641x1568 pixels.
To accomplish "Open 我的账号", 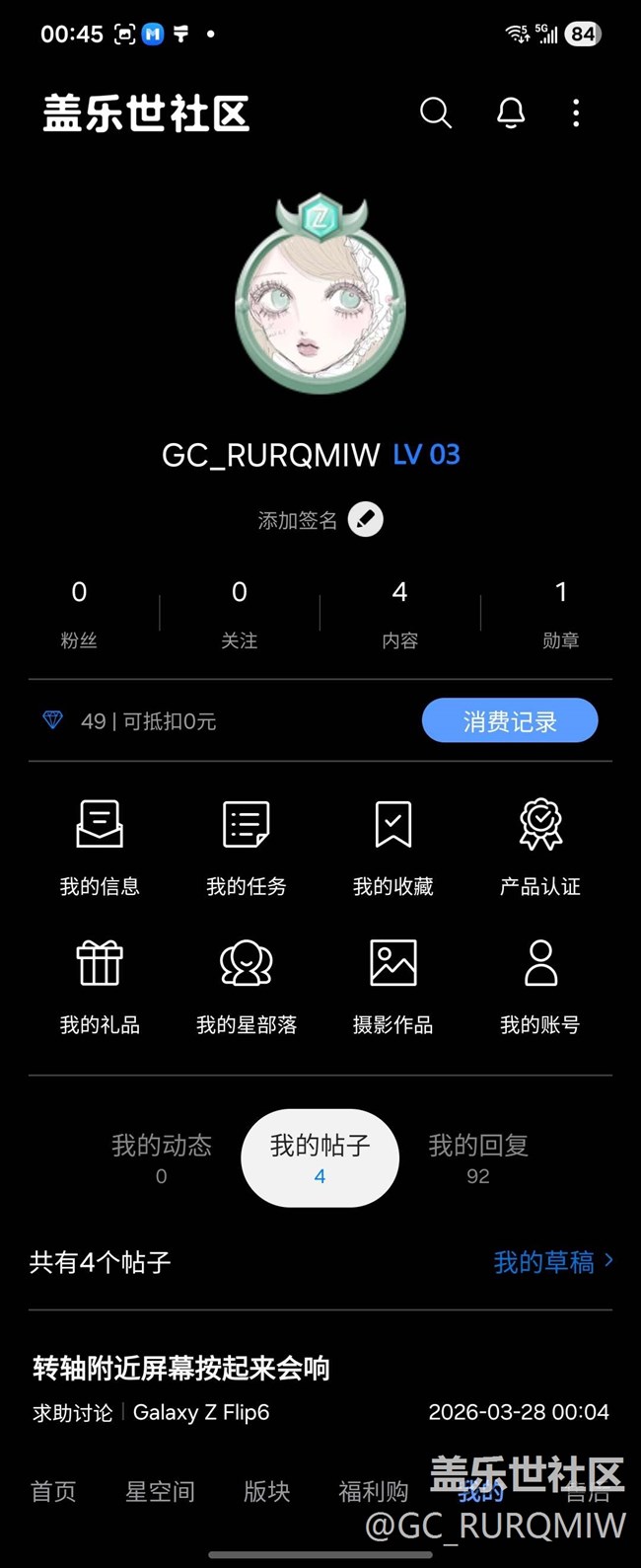I will tap(540, 986).
